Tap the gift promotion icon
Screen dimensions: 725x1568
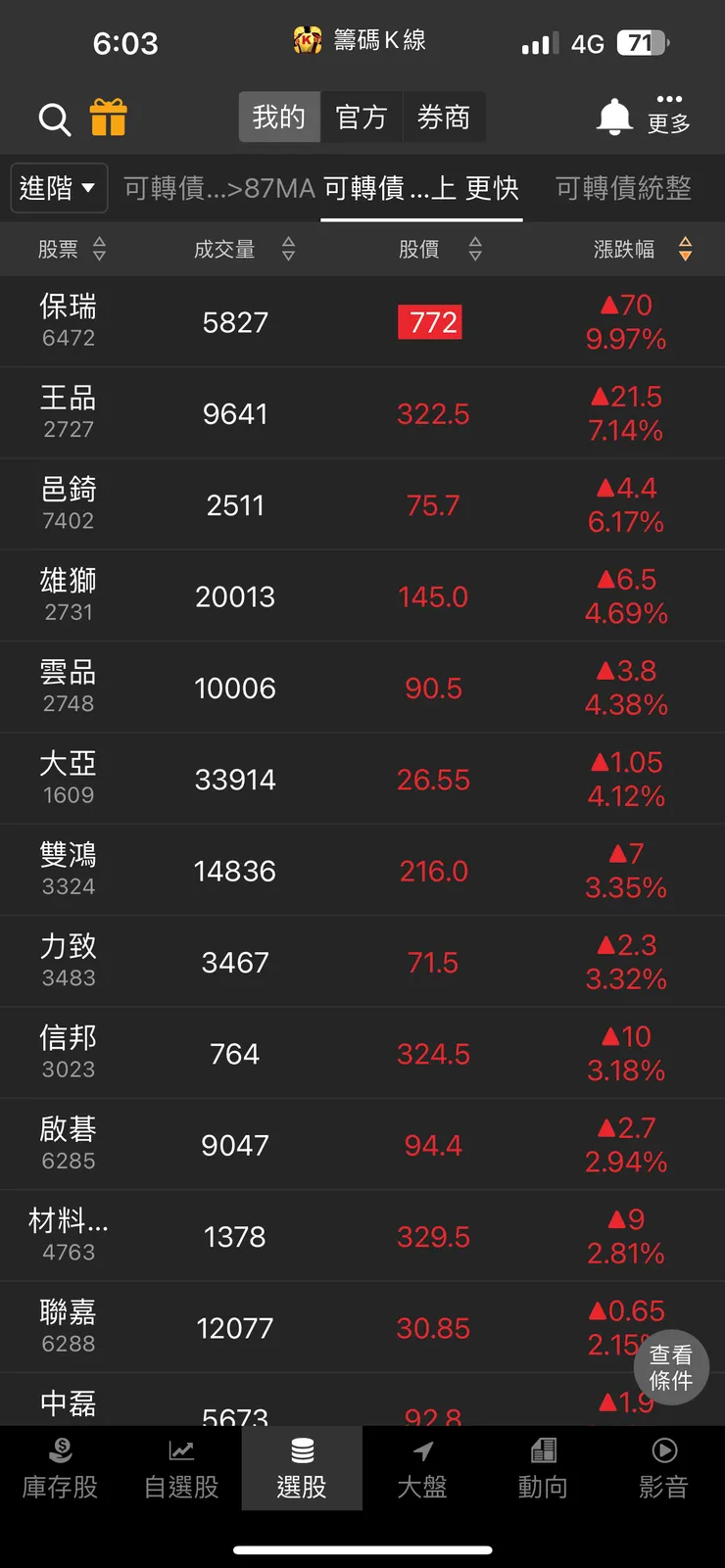tap(109, 118)
